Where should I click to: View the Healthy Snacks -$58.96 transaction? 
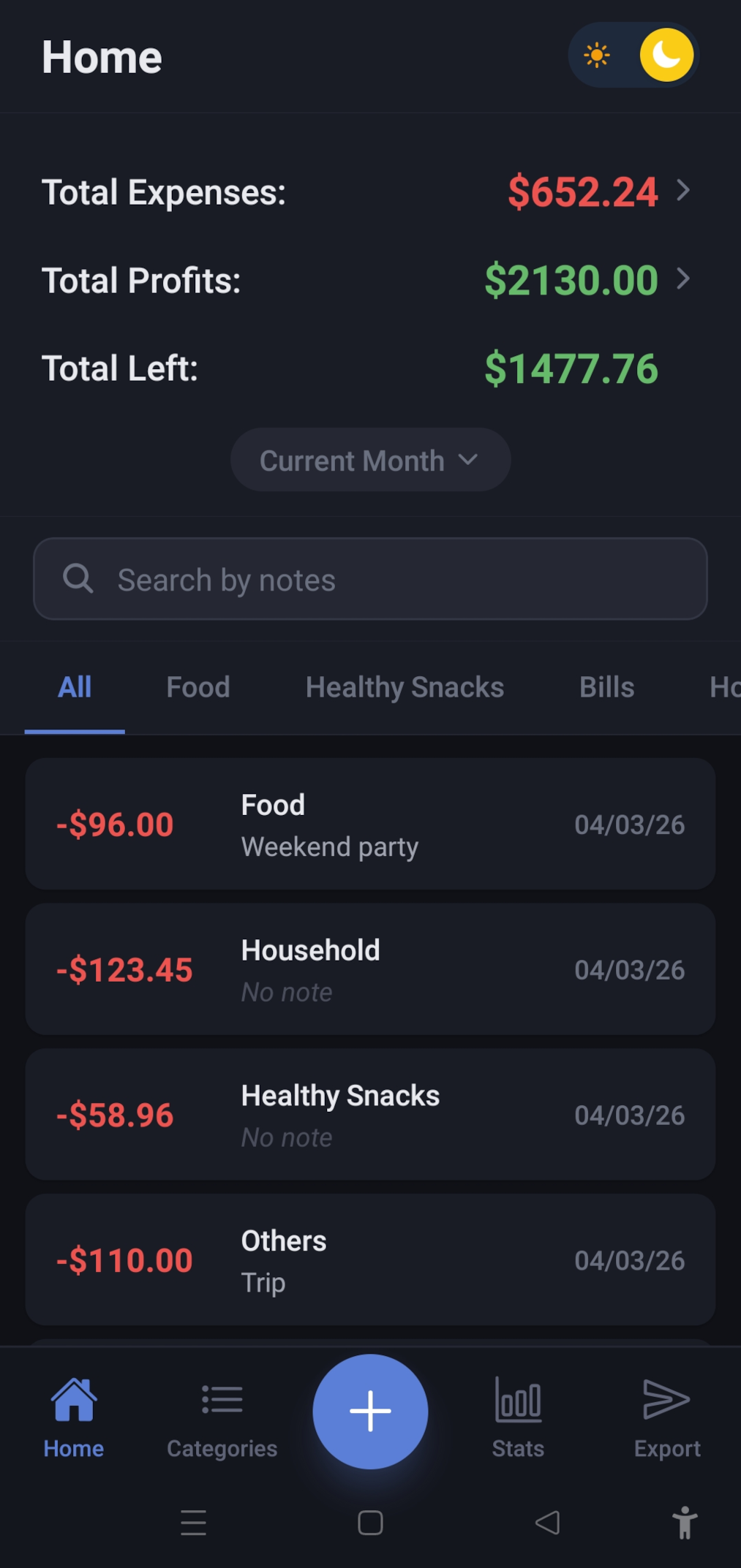coord(370,1115)
